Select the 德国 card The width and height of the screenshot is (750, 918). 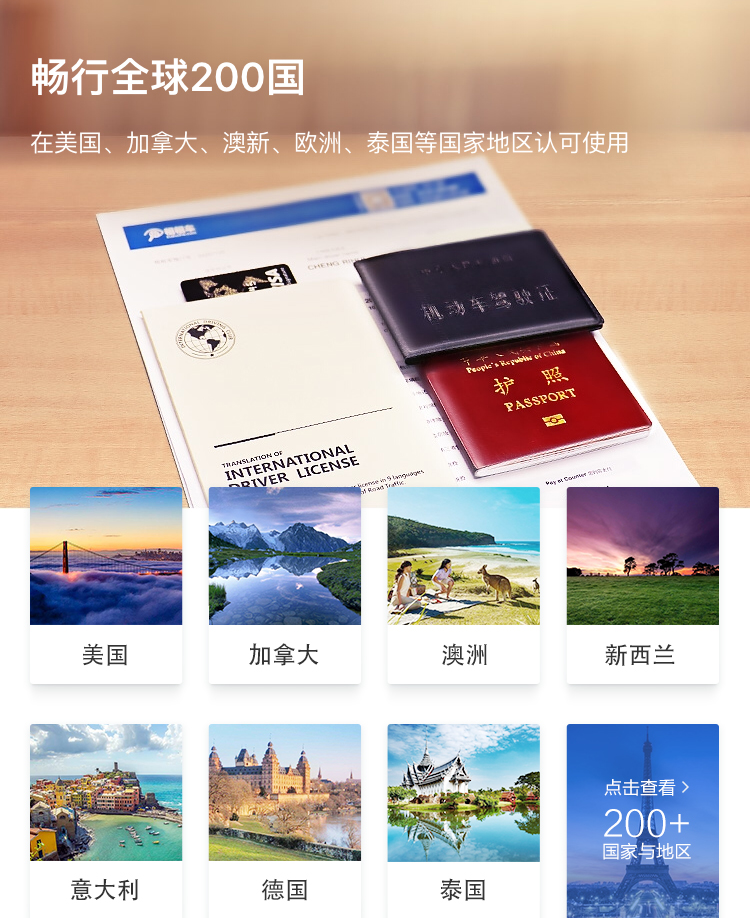click(285, 820)
